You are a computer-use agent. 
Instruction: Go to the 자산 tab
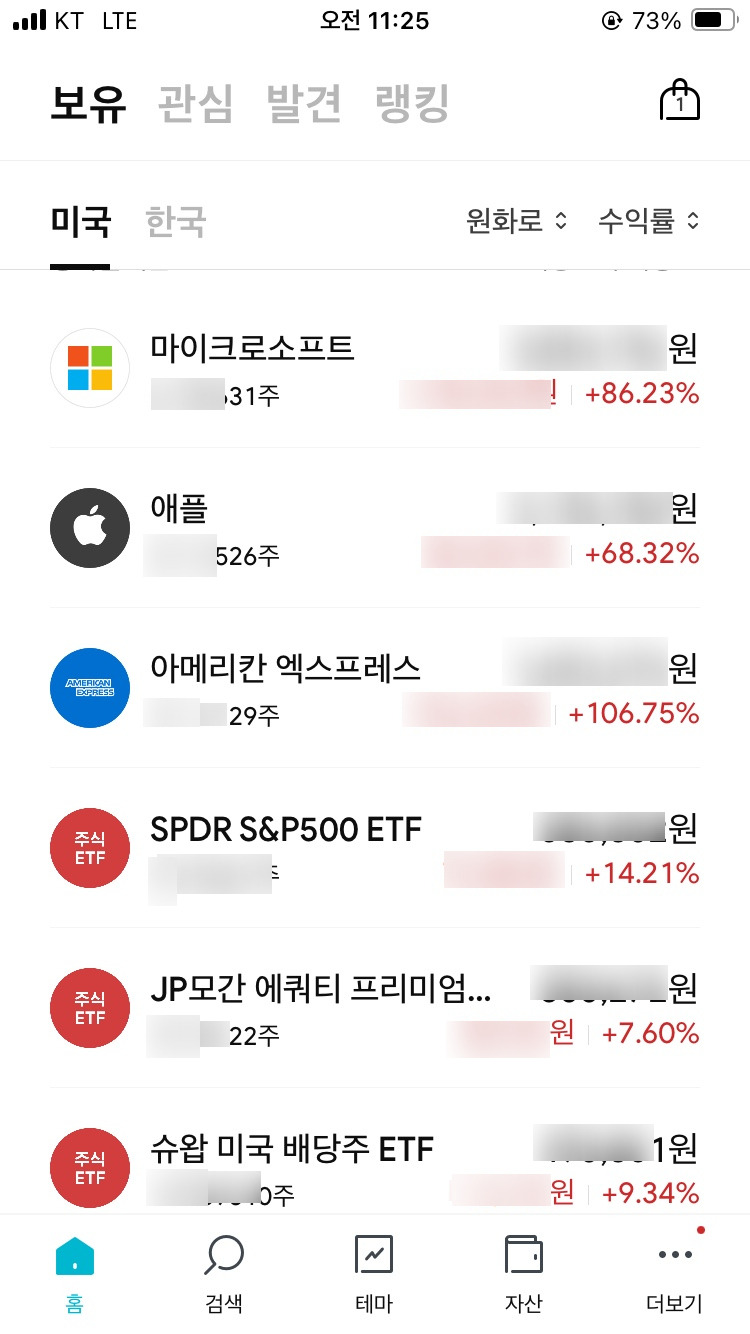tap(524, 1274)
